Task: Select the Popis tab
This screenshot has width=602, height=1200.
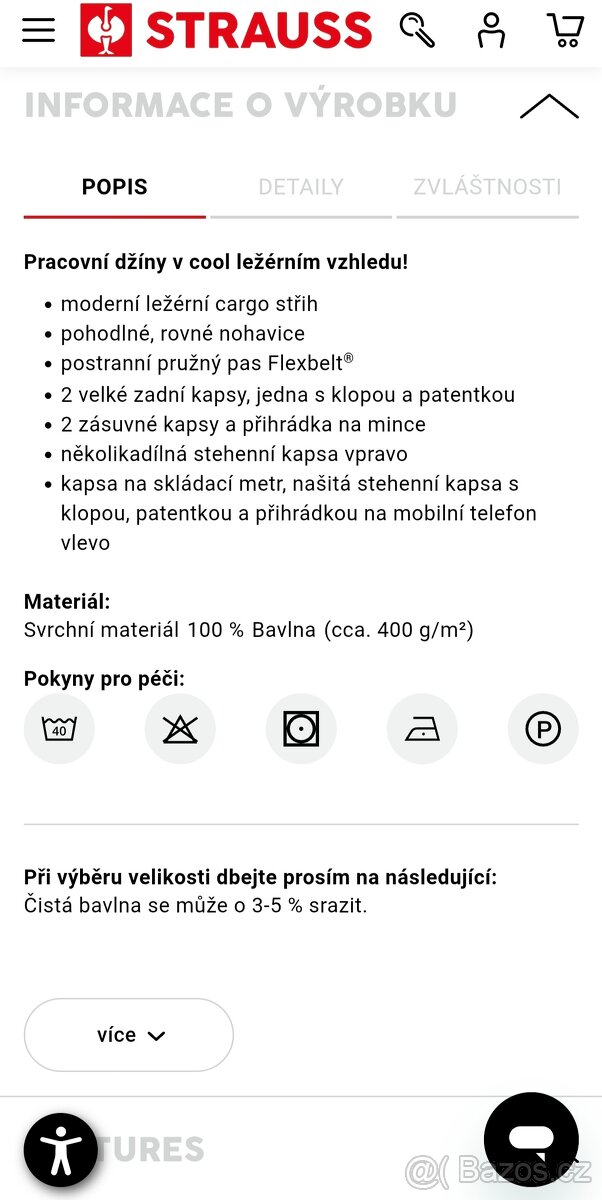Action: pyautogui.click(x=114, y=187)
